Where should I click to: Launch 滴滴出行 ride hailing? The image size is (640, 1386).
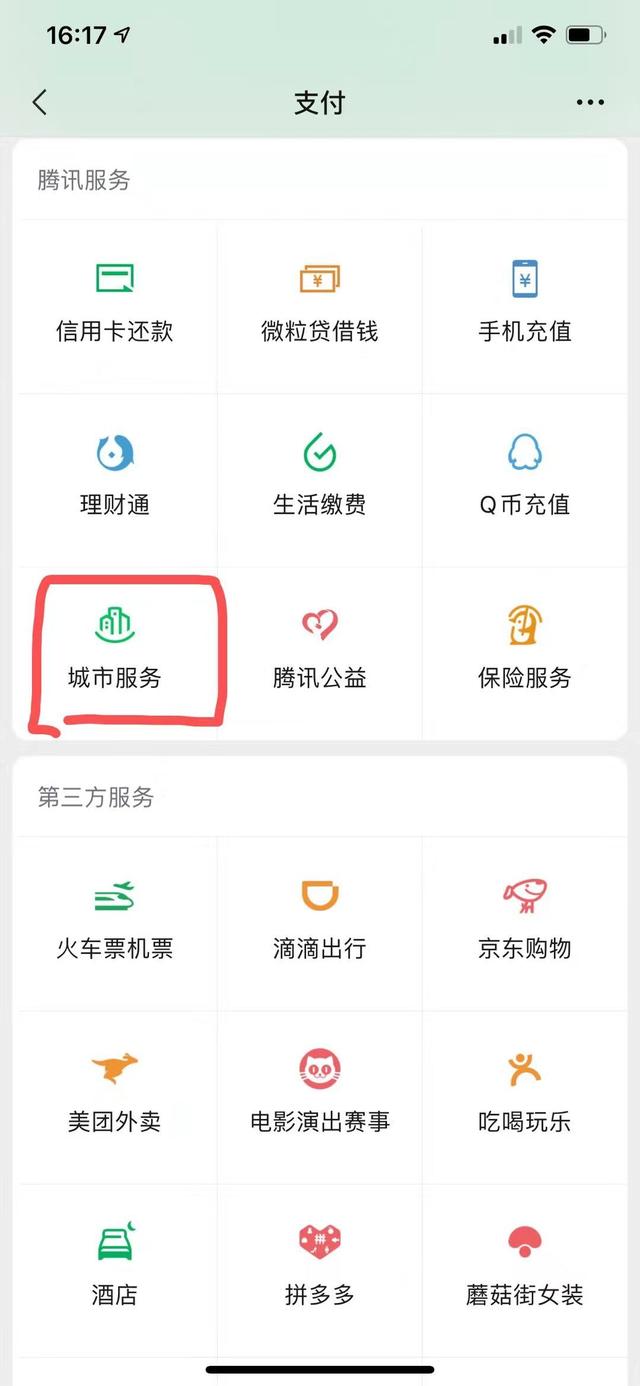click(320, 923)
